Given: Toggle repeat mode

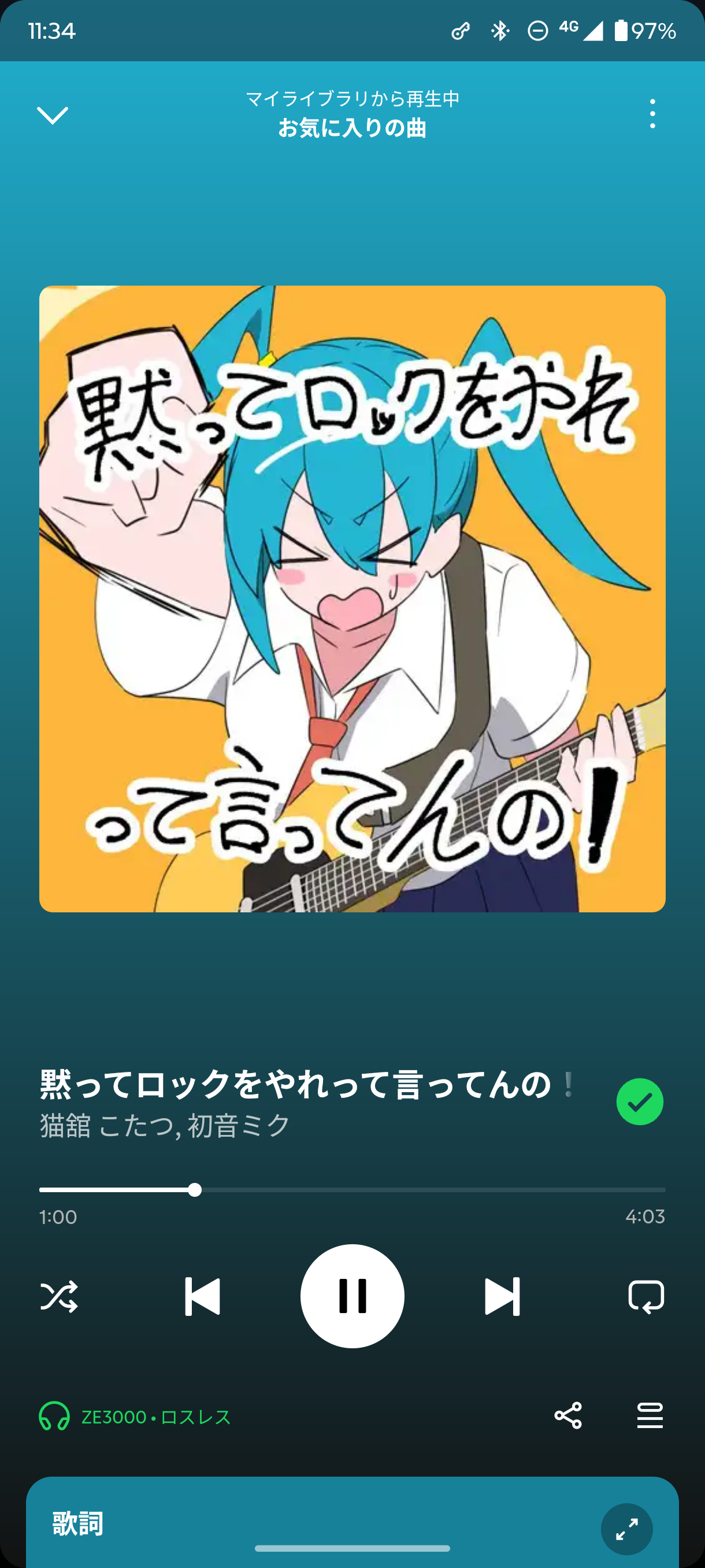Looking at the screenshot, I should click(646, 1296).
